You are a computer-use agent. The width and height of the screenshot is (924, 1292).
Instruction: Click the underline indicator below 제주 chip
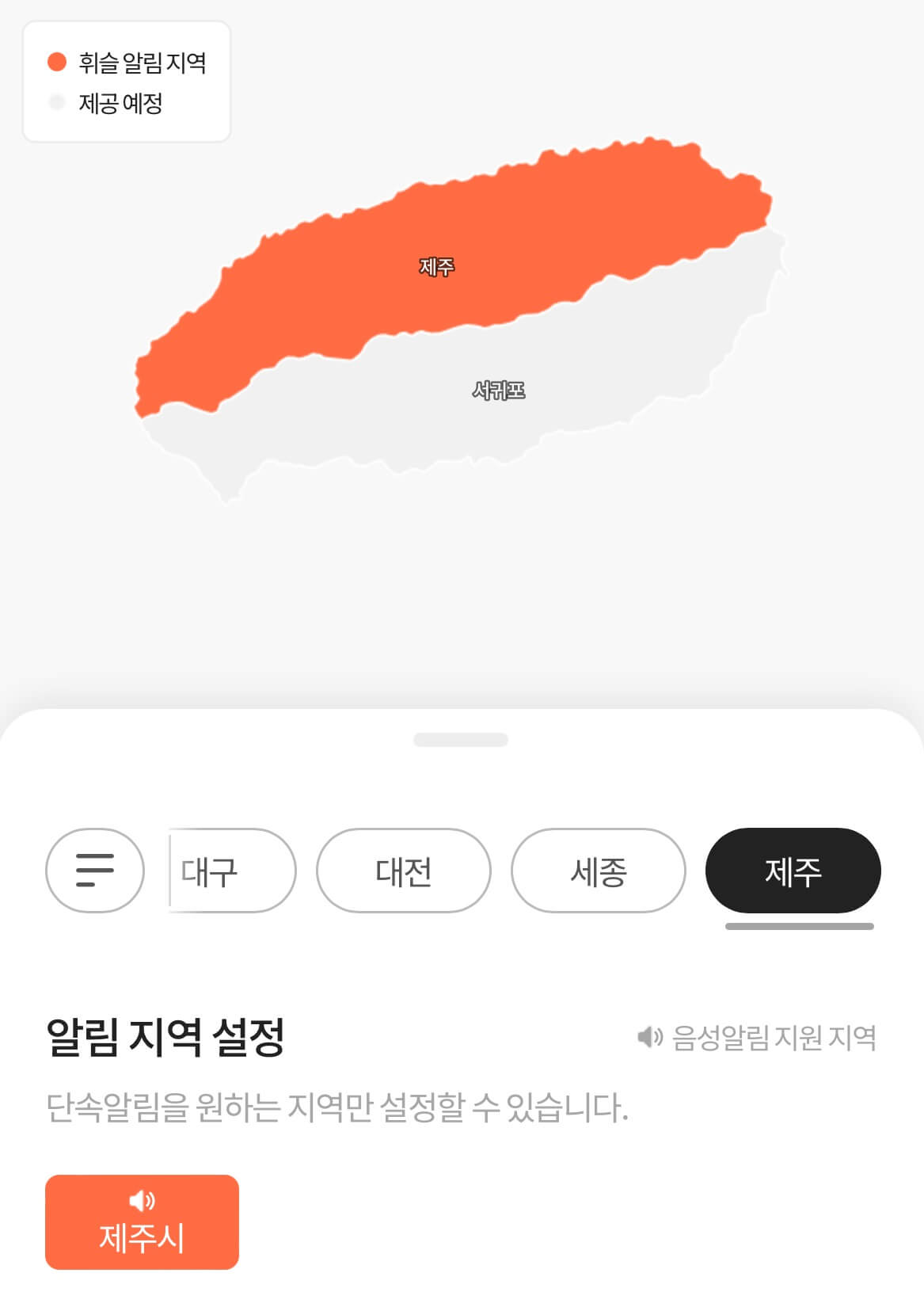(793, 925)
